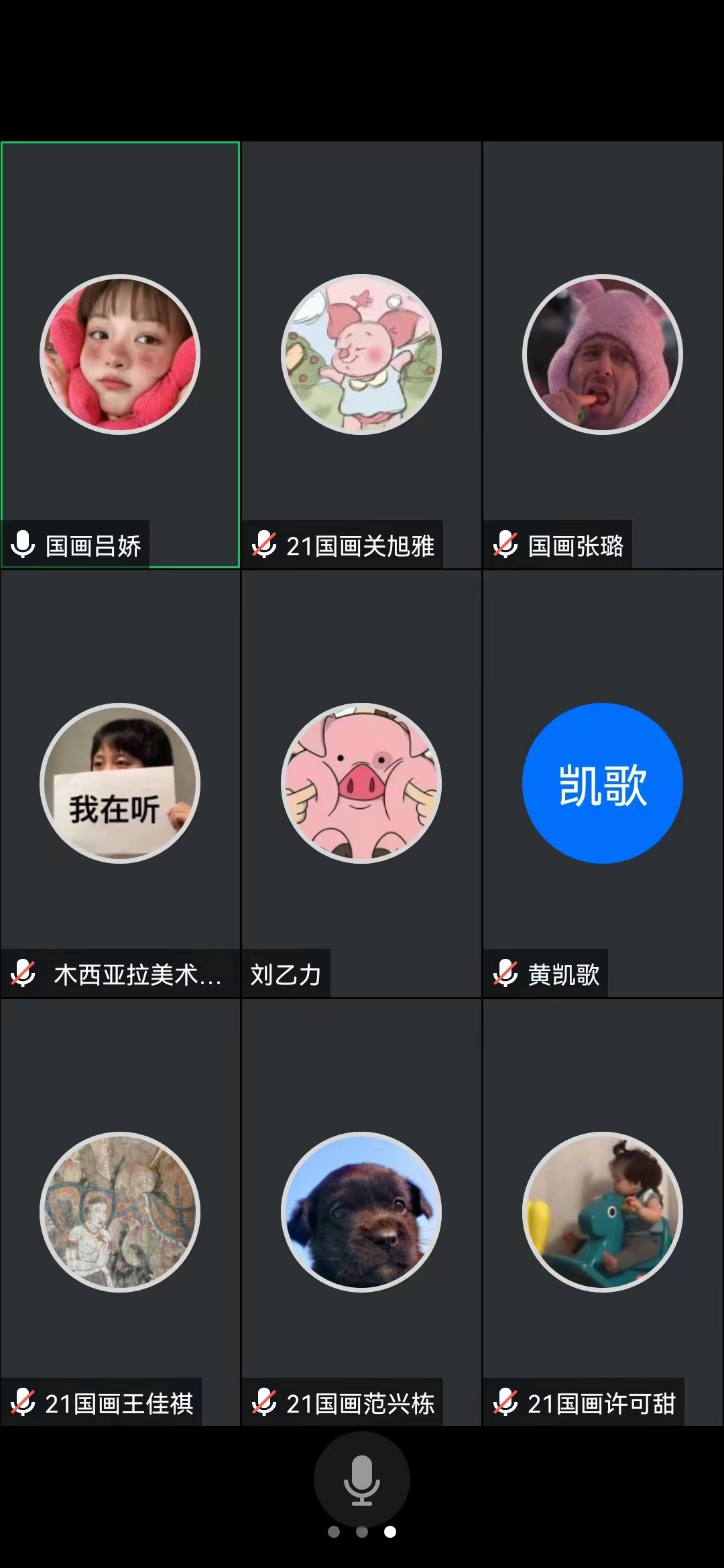
Task: Select the 木西亚拉美术 participant tile
Action: (x=120, y=783)
